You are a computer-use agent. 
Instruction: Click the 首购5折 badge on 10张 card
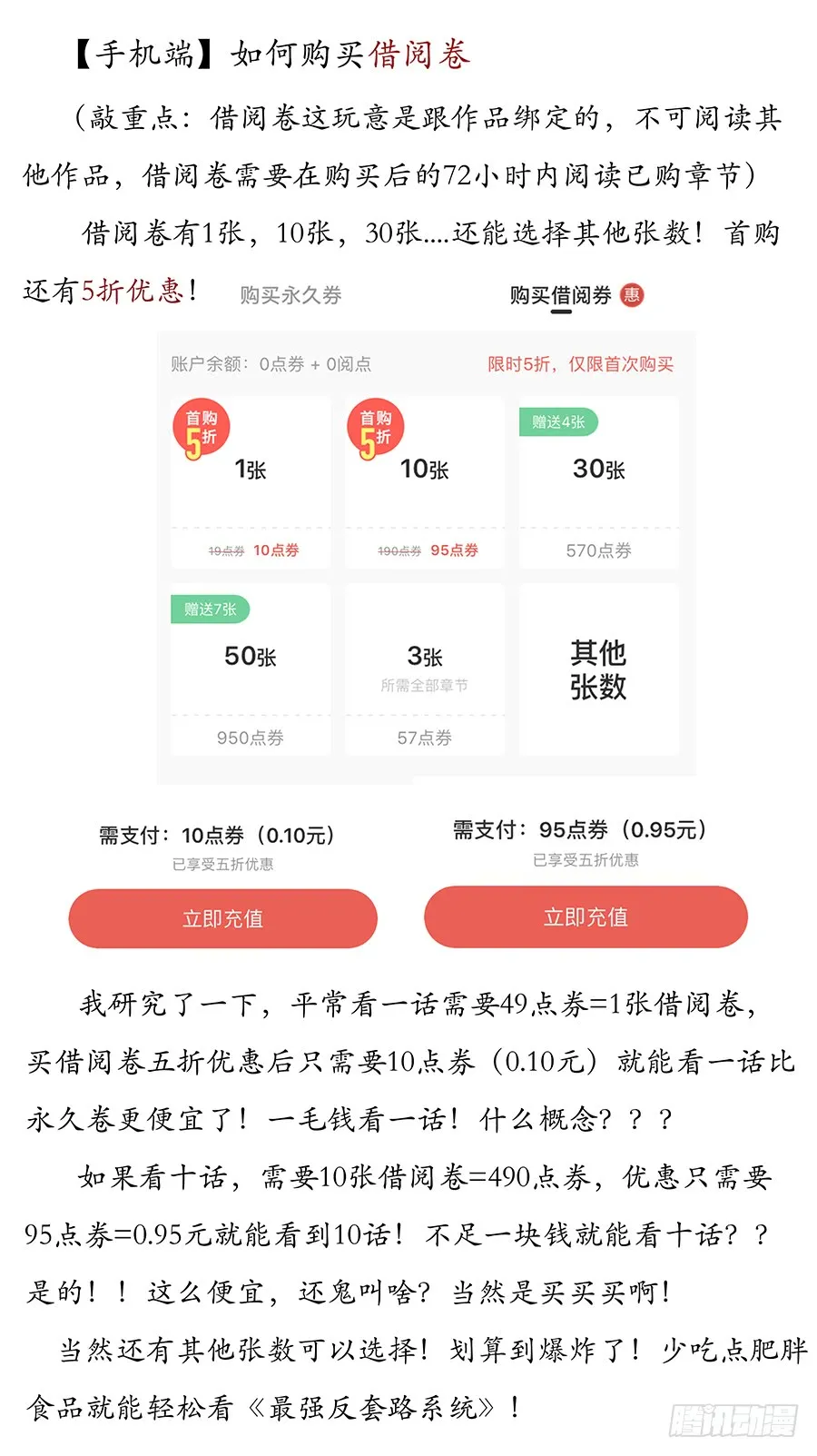pos(377,426)
